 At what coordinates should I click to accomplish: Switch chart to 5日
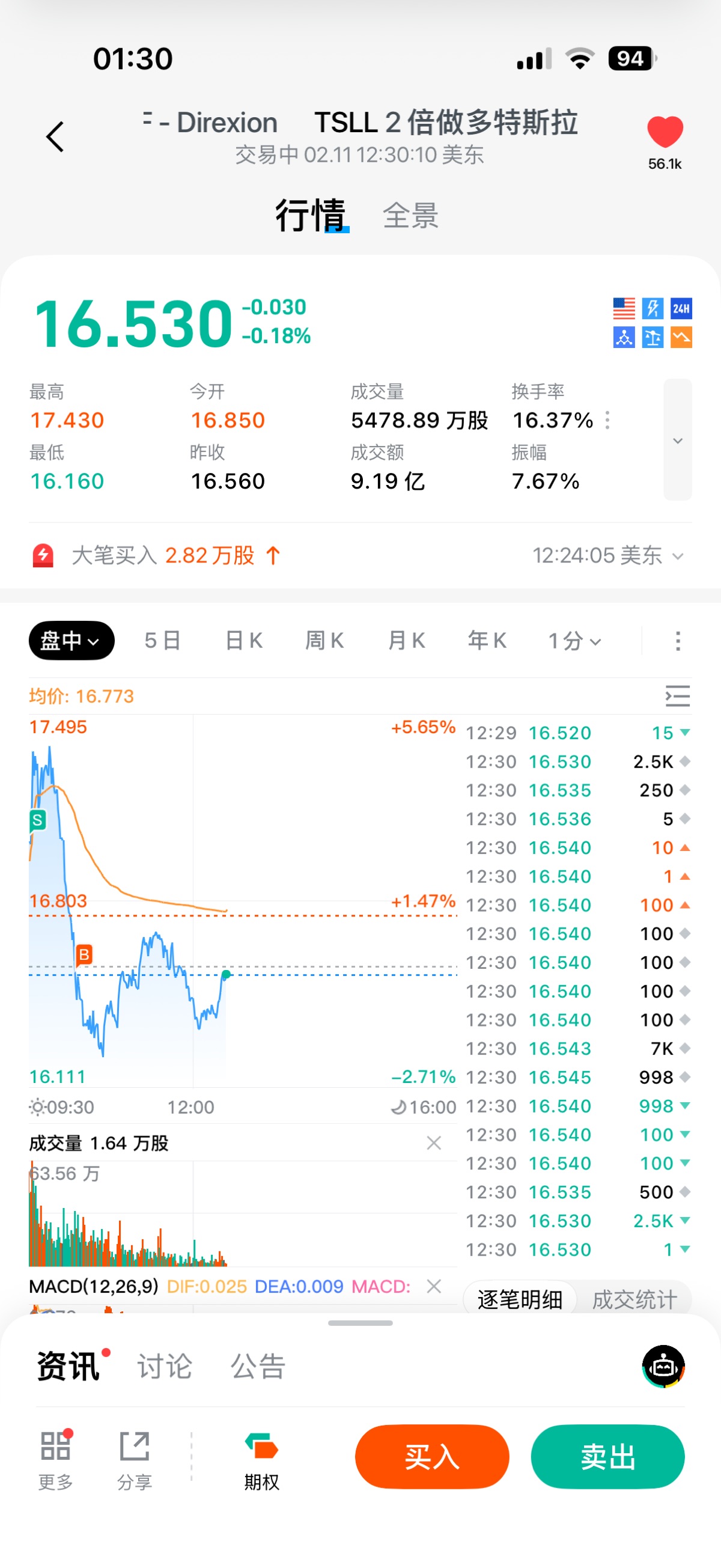click(x=162, y=640)
